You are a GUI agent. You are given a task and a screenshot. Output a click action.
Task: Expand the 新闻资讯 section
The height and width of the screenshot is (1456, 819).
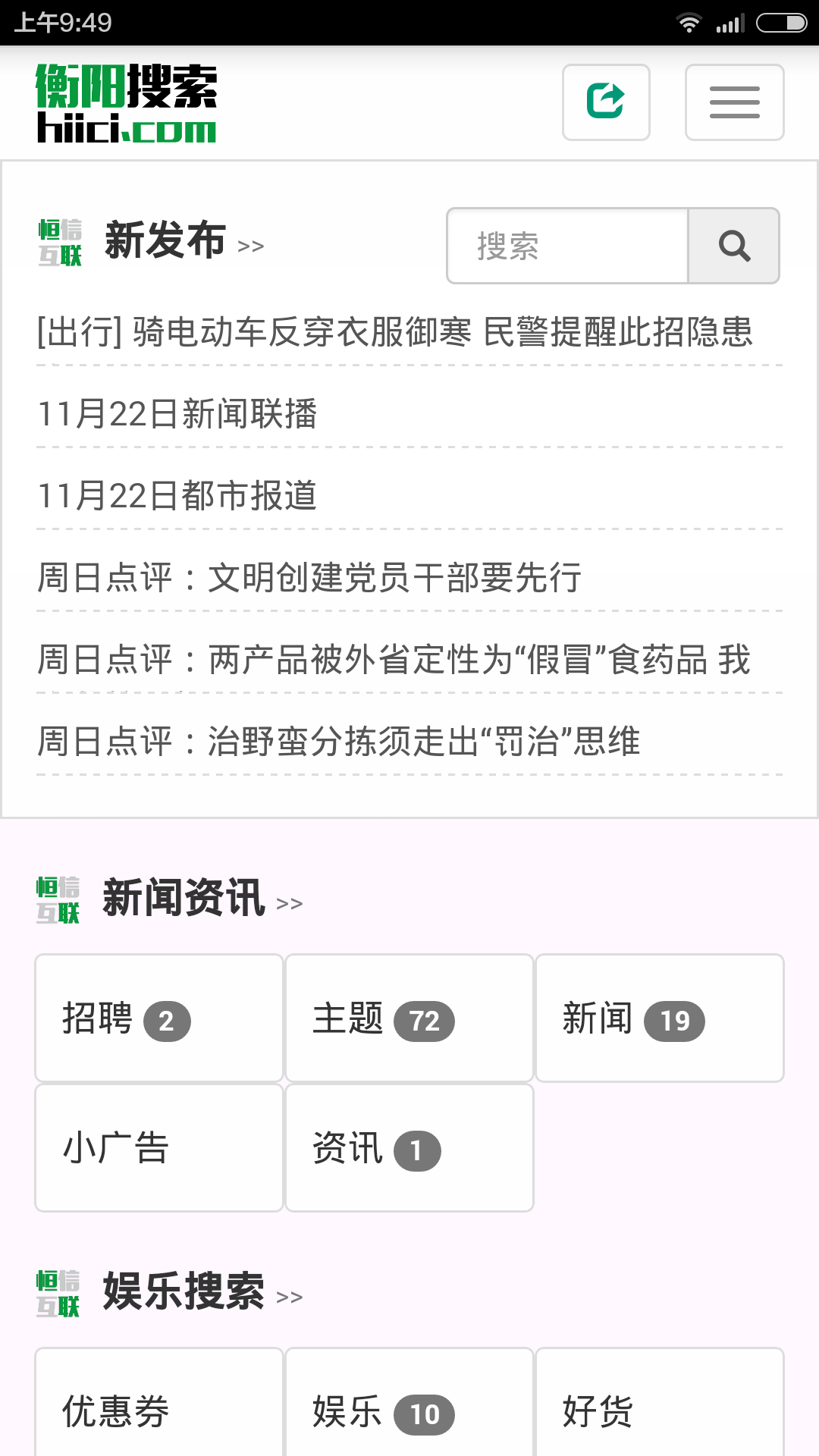coord(202,899)
